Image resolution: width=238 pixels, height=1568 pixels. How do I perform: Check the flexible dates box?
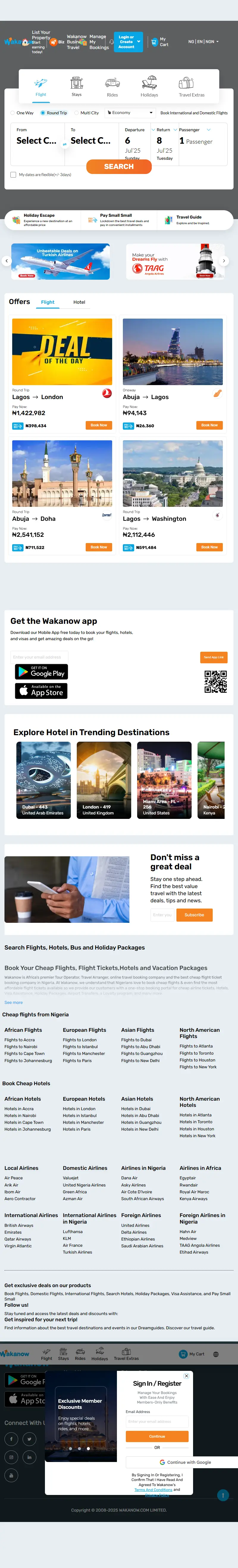point(13,175)
